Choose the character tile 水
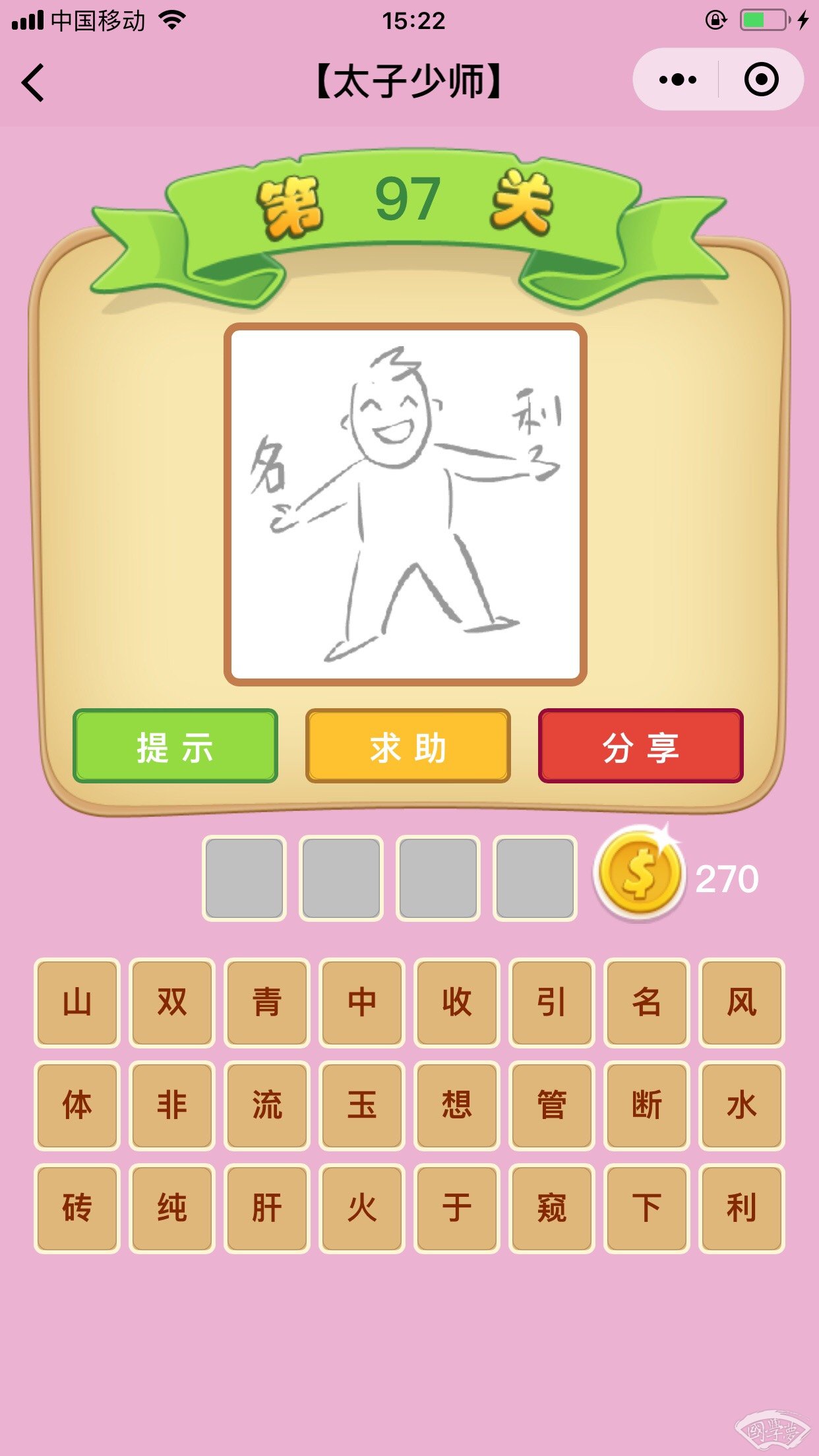Viewport: 819px width, 1456px height. coord(741,1105)
